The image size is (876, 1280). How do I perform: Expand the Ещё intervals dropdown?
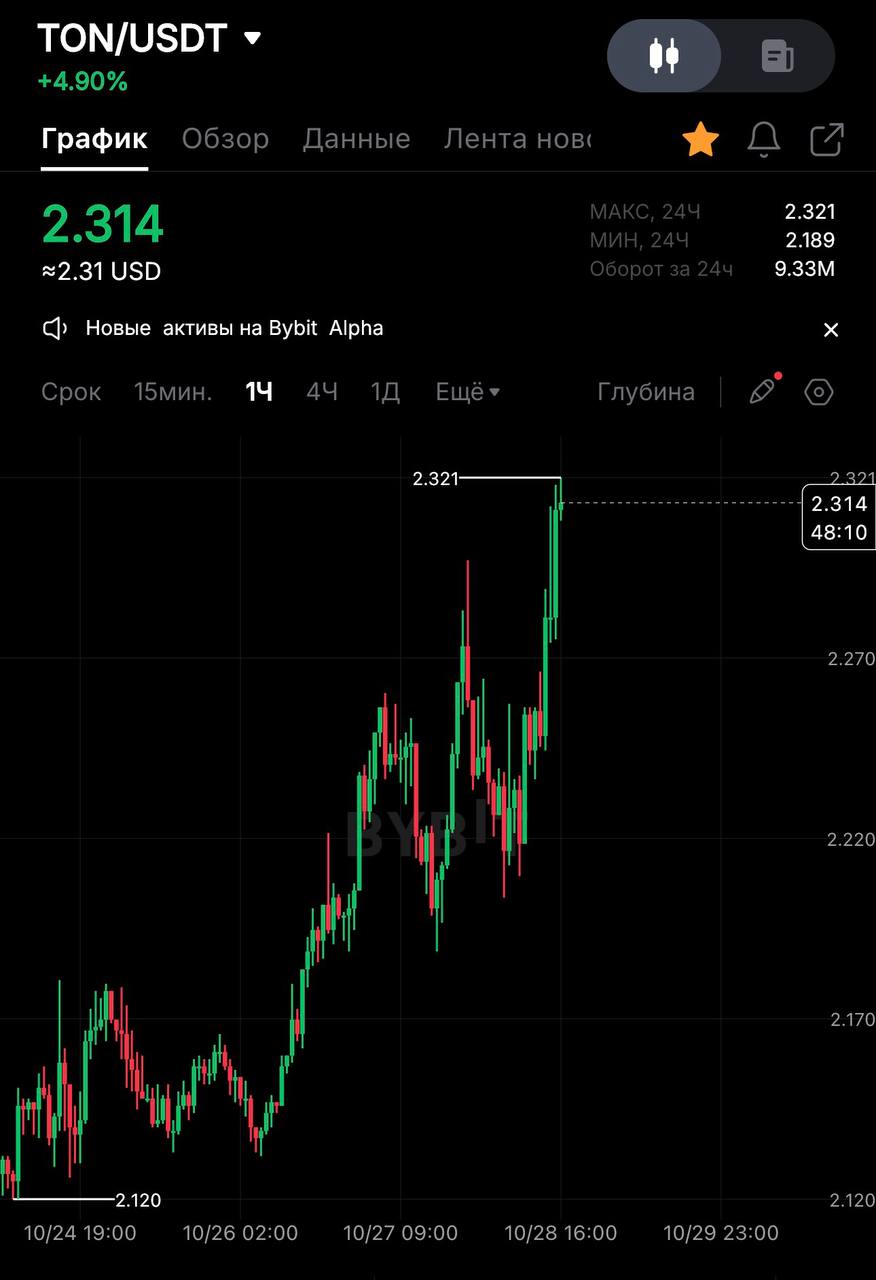pos(467,392)
